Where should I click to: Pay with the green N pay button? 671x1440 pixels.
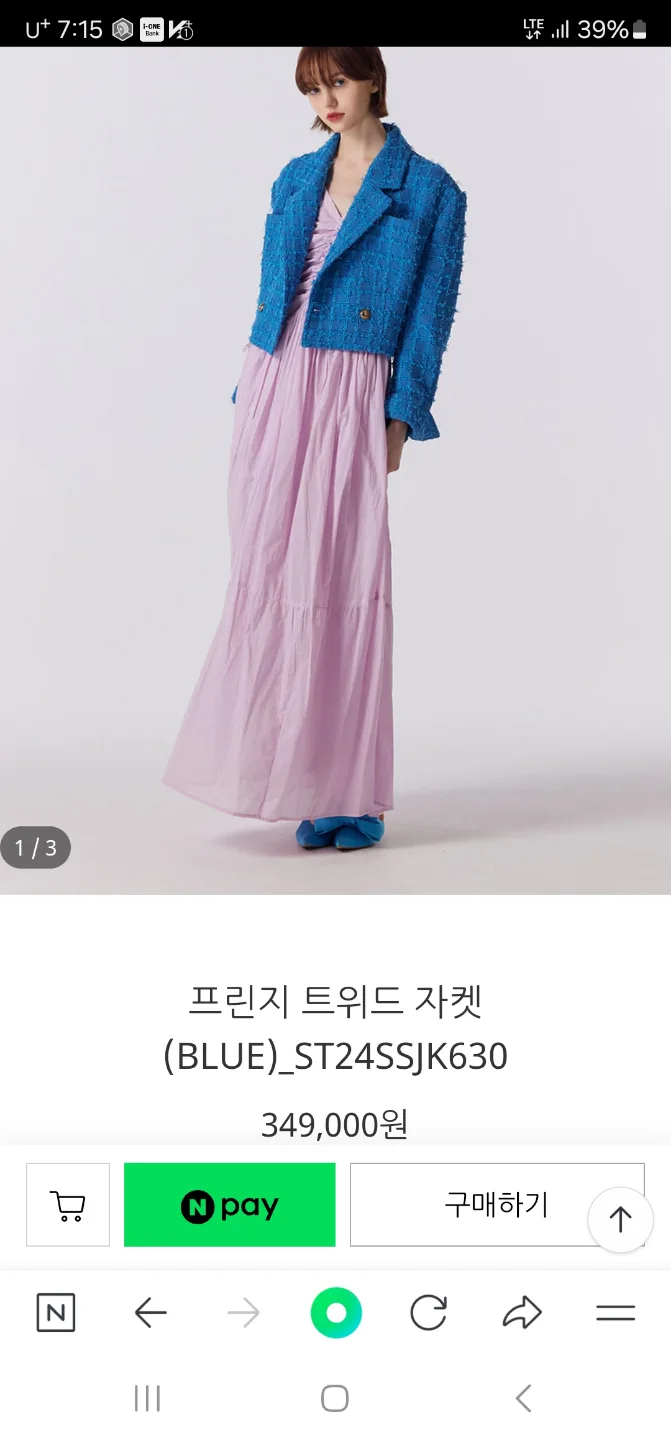point(229,1205)
